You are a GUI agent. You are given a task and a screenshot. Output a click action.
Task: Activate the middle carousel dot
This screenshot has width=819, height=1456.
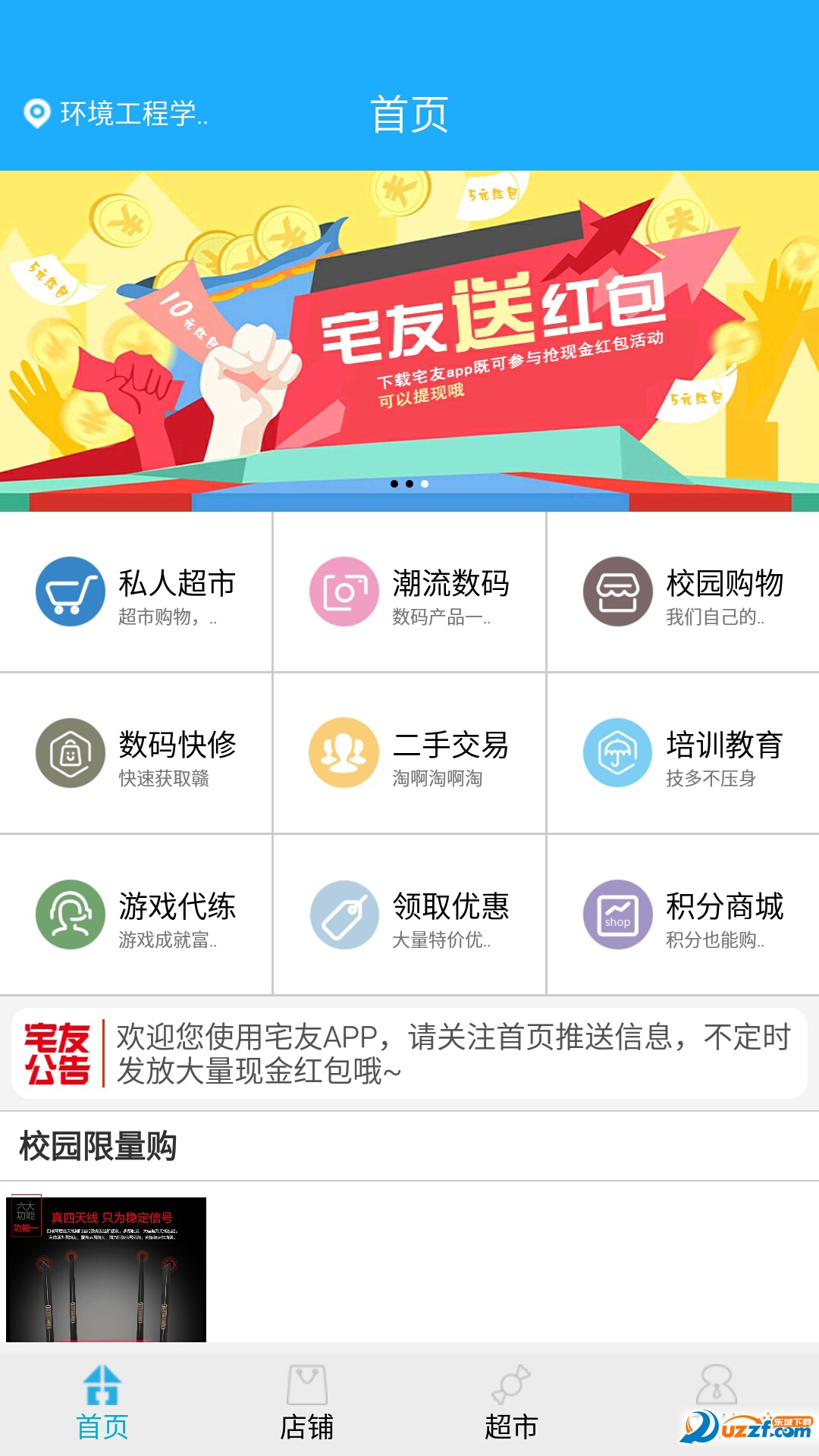pyautogui.click(x=409, y=484)
